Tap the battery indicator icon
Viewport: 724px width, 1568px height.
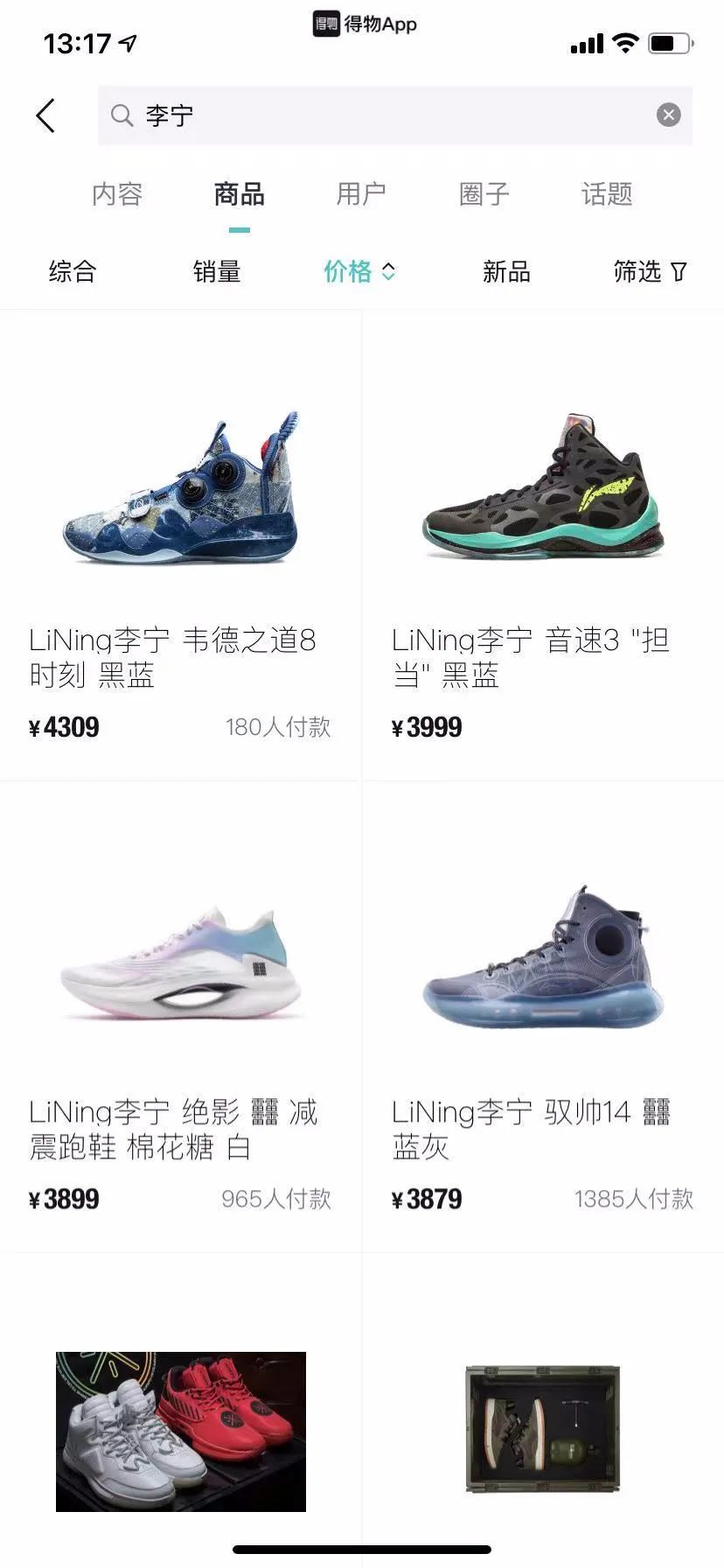click(x=666, y=43)
